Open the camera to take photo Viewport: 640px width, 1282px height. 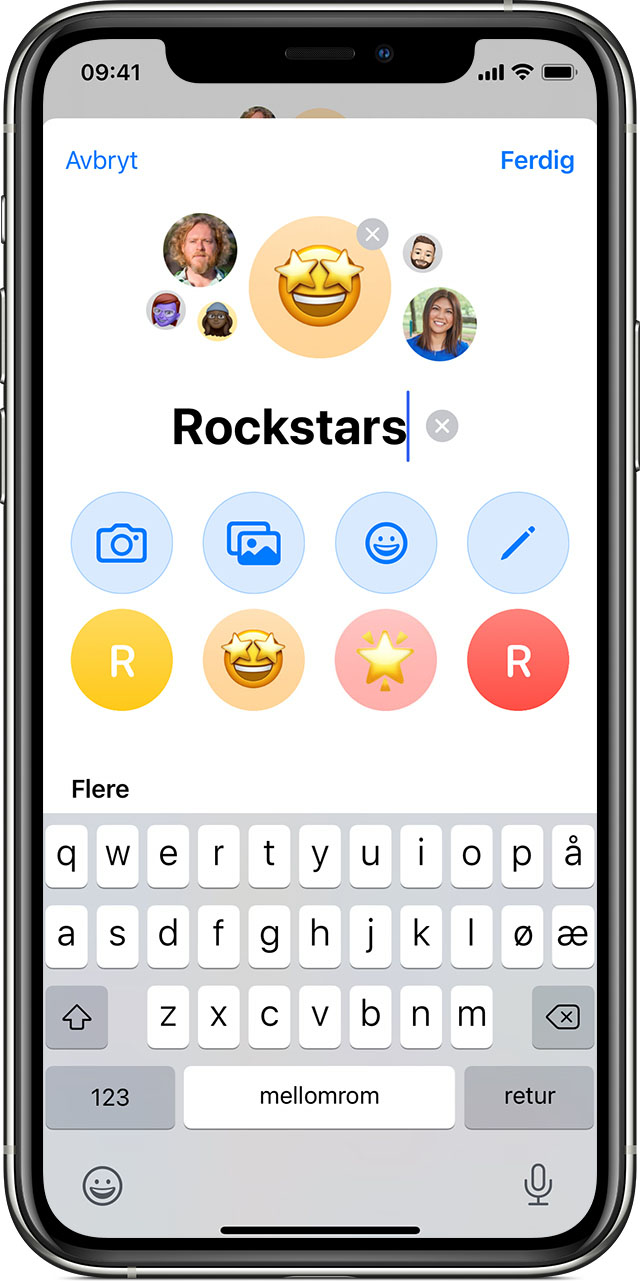[122, 543]
